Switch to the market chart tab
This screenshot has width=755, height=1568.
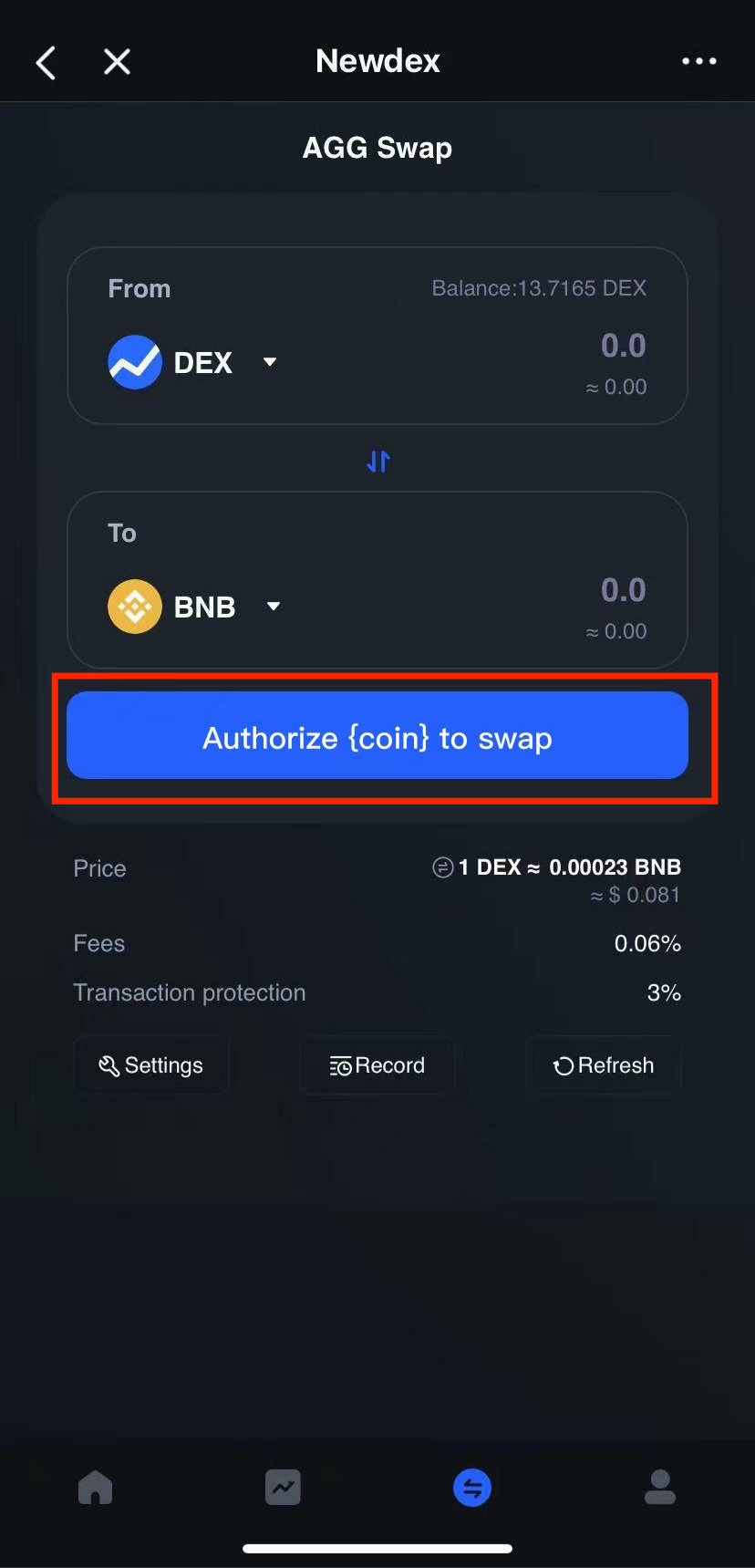pyautogui.click(x=283, y=1487)
